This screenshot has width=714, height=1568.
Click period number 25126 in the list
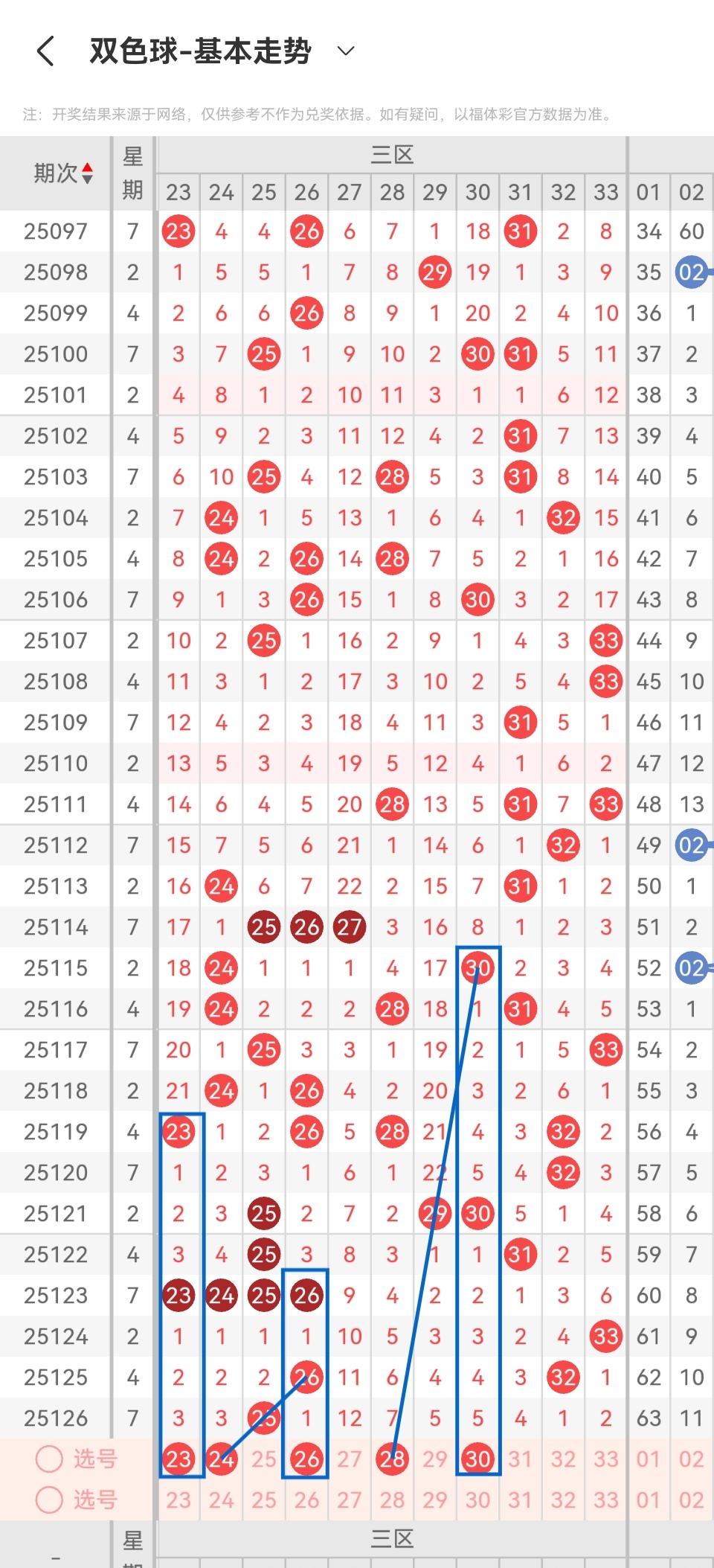[56, 1418]
